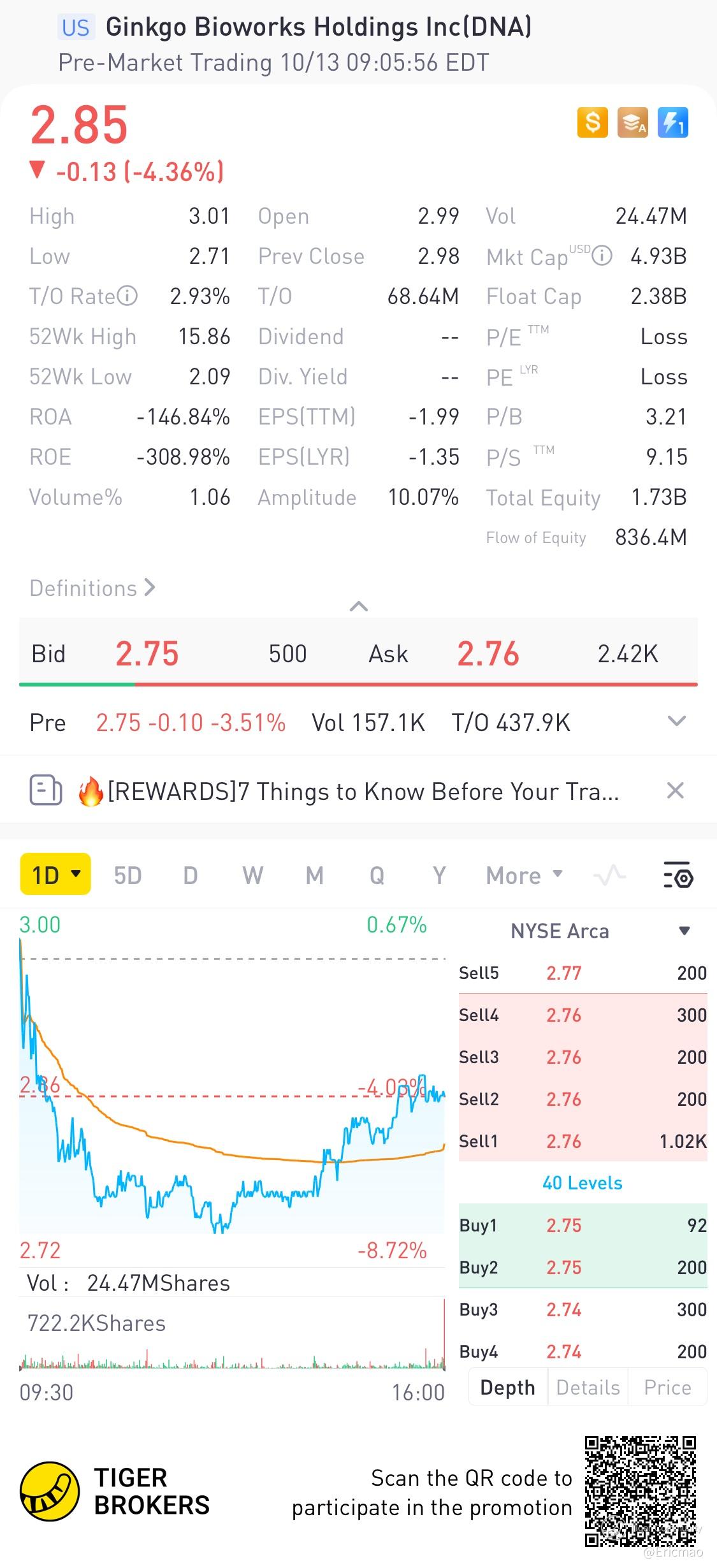Tap the Mkt Cap info icon
717x1568 pixels.
pyautogui.click(x=602, y=256)
